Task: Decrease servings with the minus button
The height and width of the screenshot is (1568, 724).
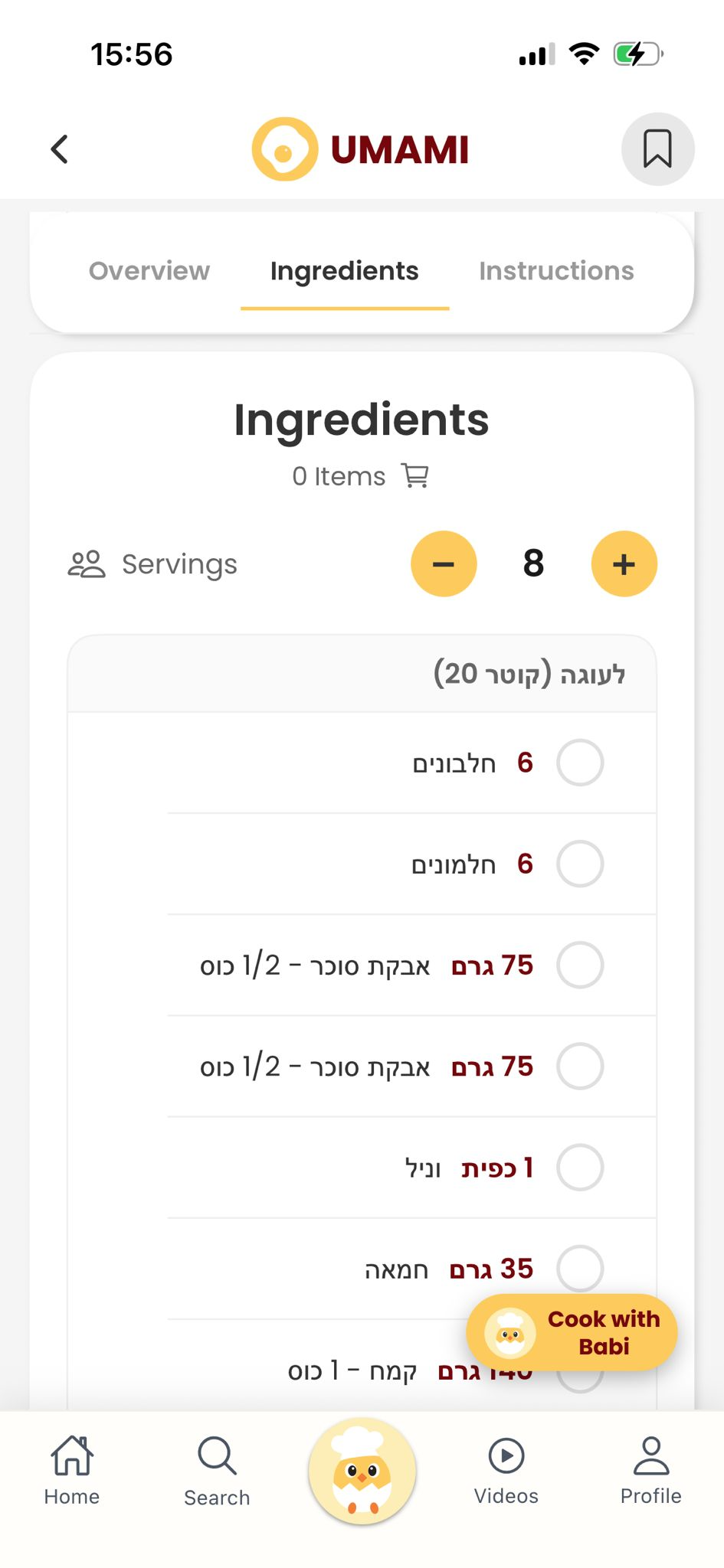Action: 444,564
